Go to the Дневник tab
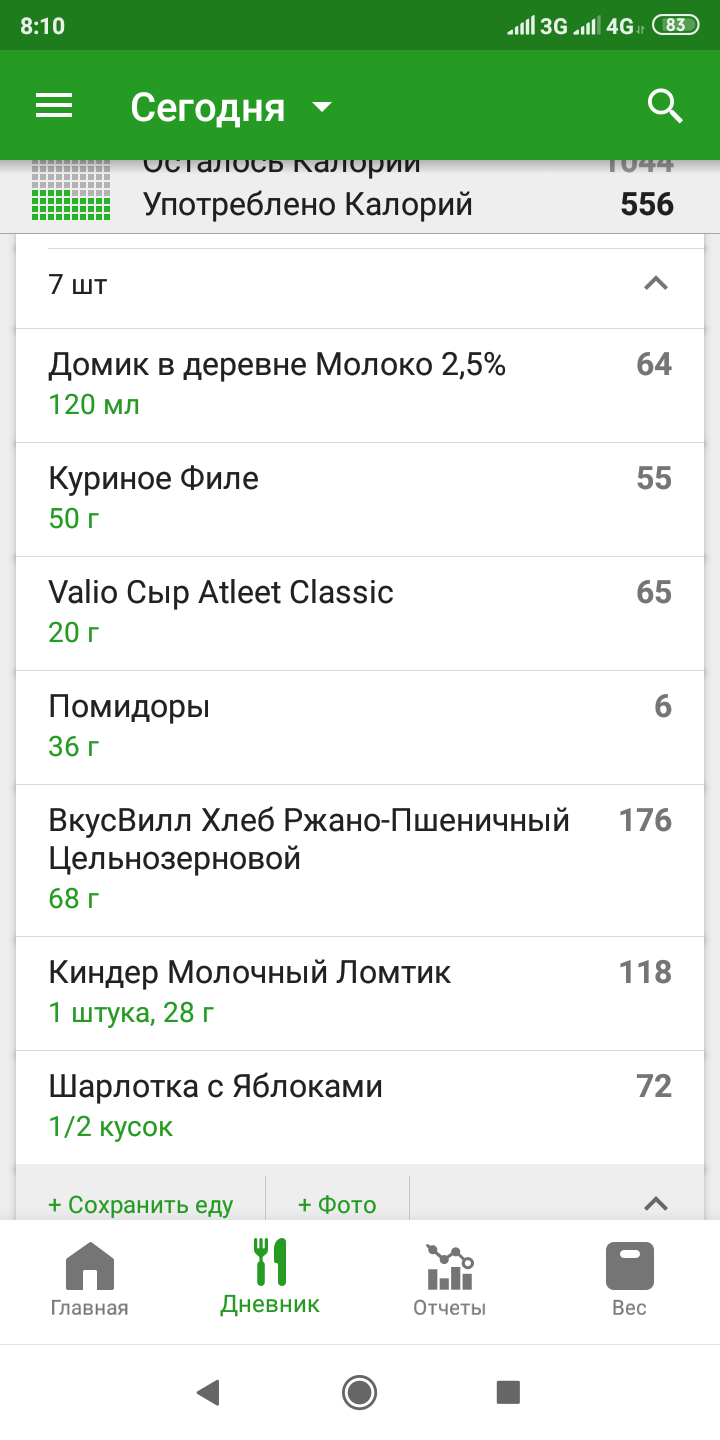This screenshot has width=720, height=1440. click(270, 1279)
